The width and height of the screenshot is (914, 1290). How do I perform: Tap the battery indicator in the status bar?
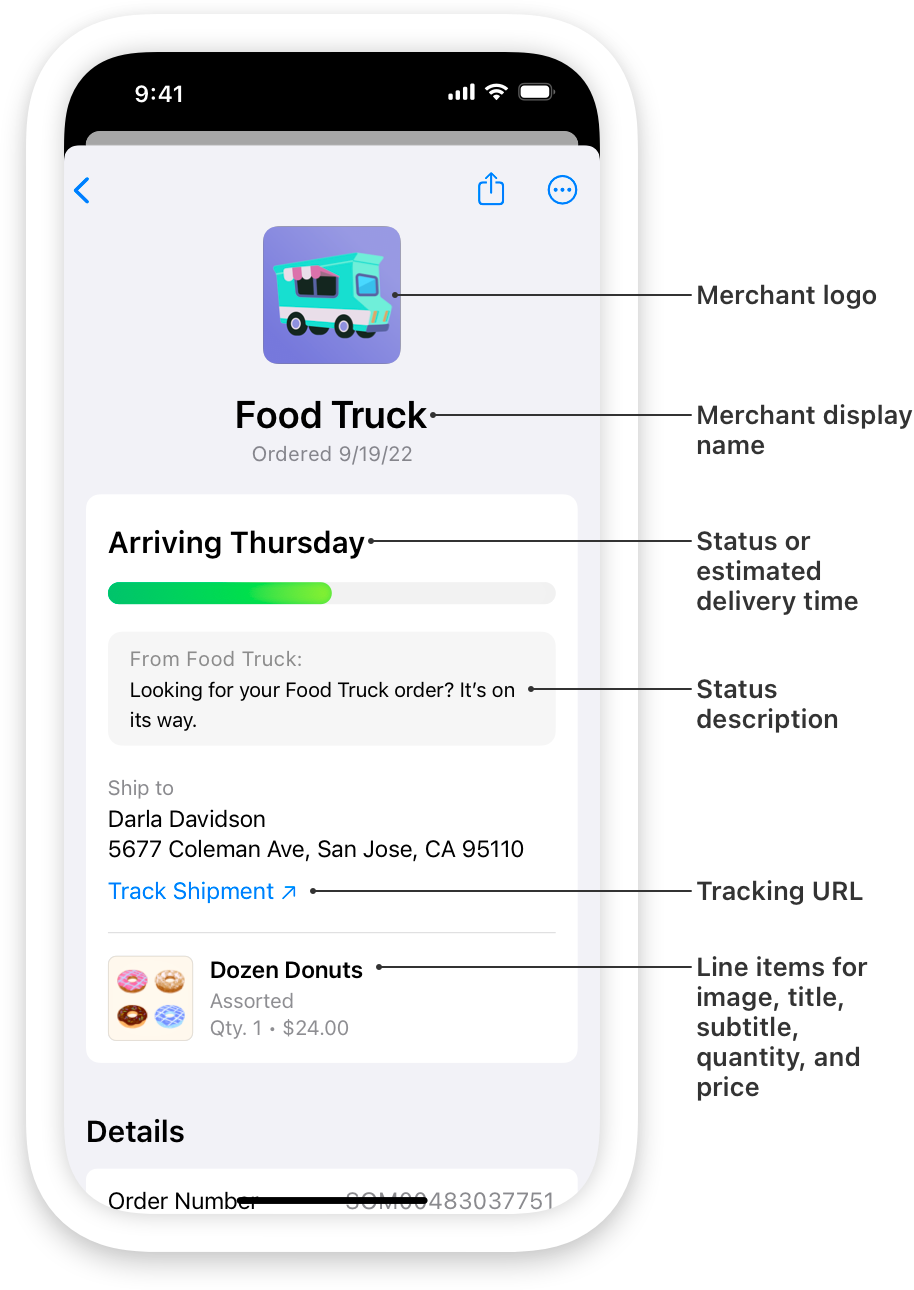pos(537,90)
